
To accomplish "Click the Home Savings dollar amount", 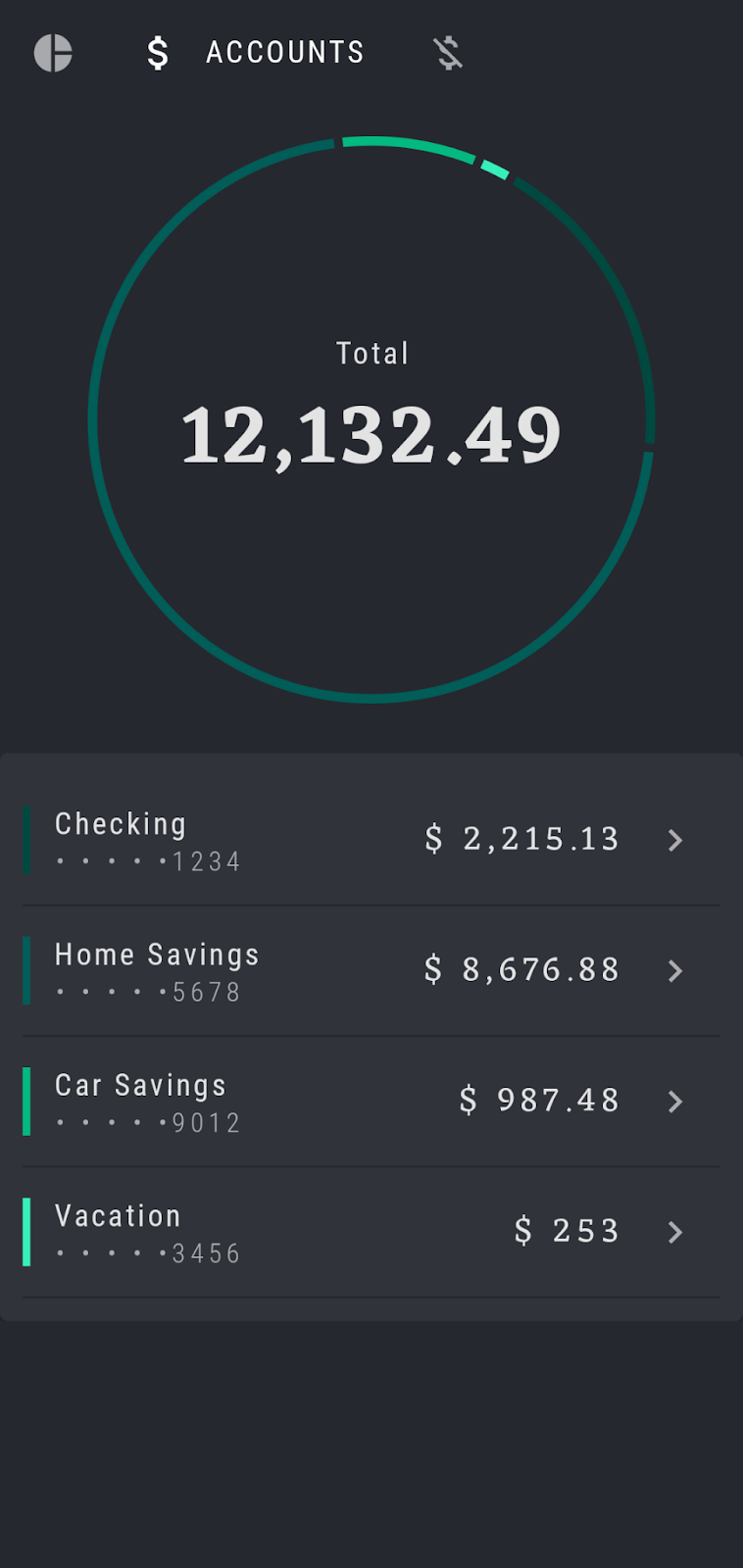I will click(x=521, y=969).
